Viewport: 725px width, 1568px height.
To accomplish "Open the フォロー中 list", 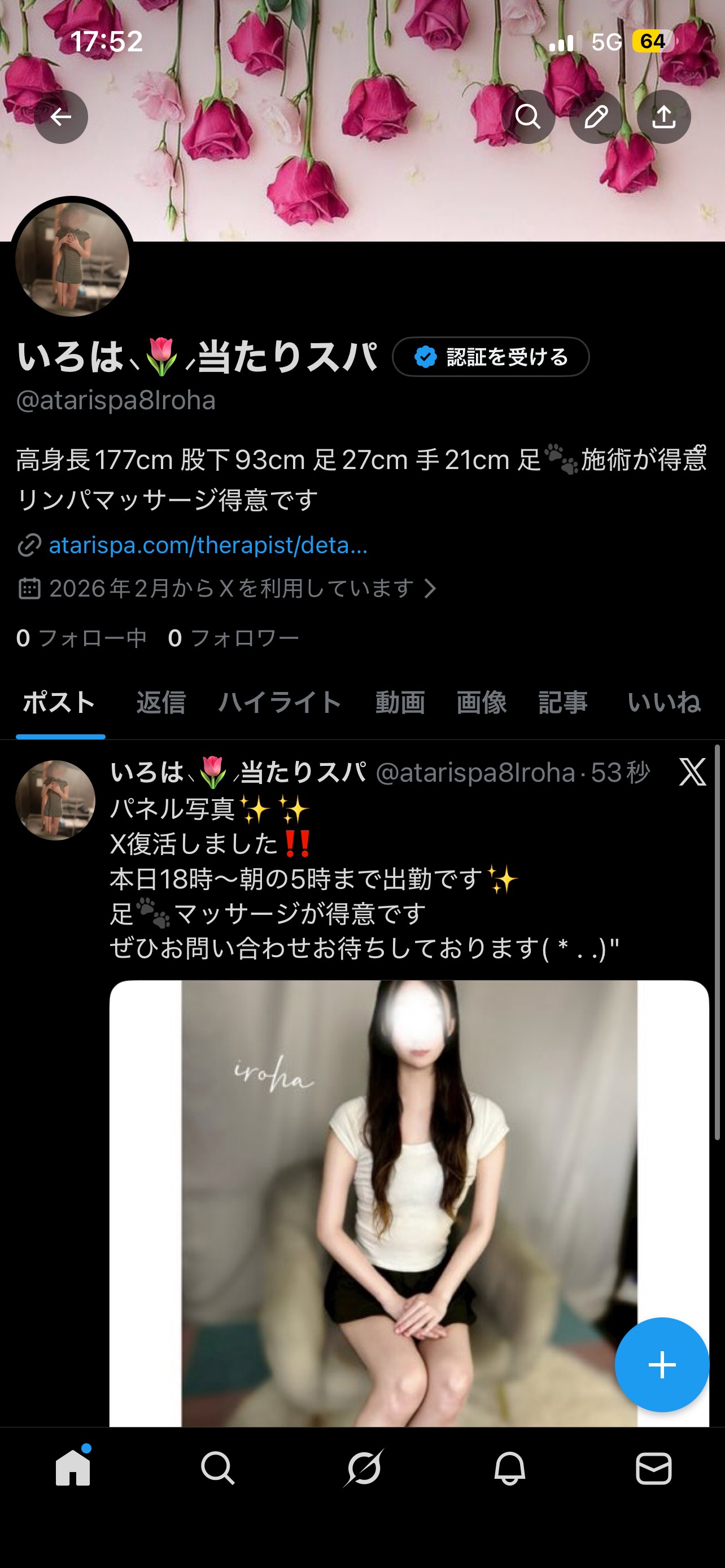I will (x=82, y=637).
